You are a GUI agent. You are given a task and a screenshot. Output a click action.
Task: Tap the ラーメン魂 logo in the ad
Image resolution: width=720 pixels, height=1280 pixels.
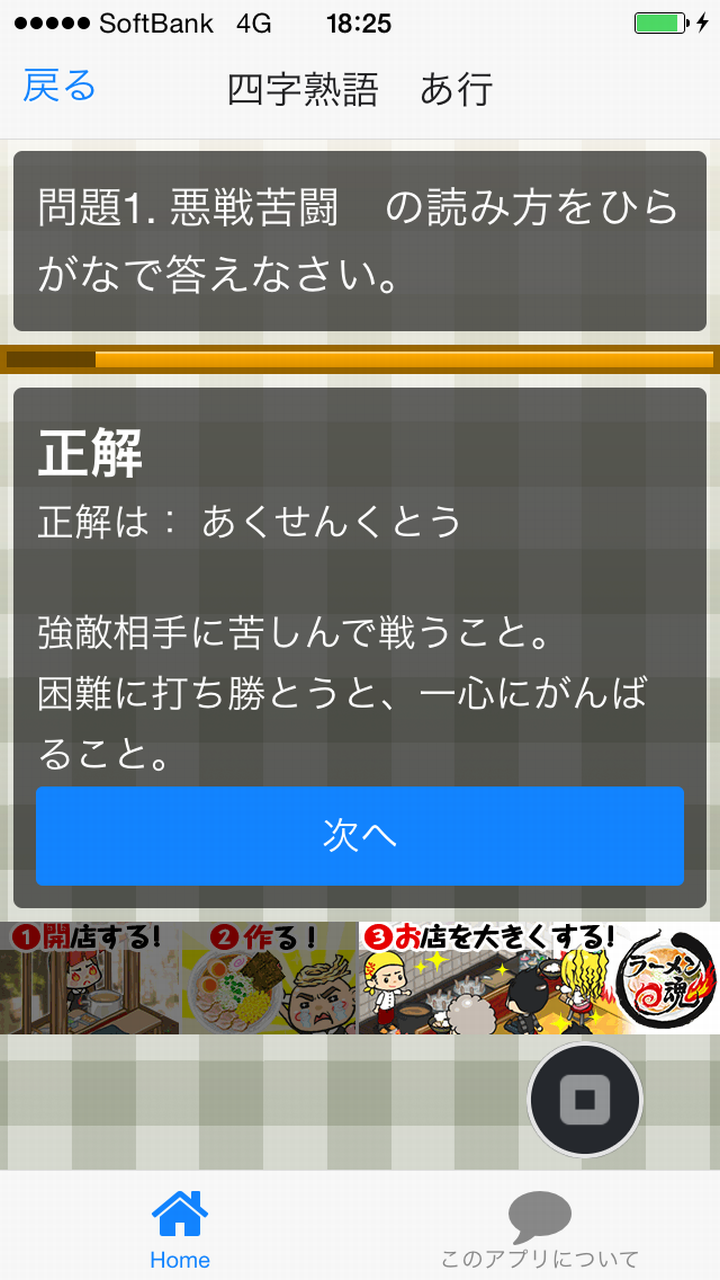click(664, 976)
